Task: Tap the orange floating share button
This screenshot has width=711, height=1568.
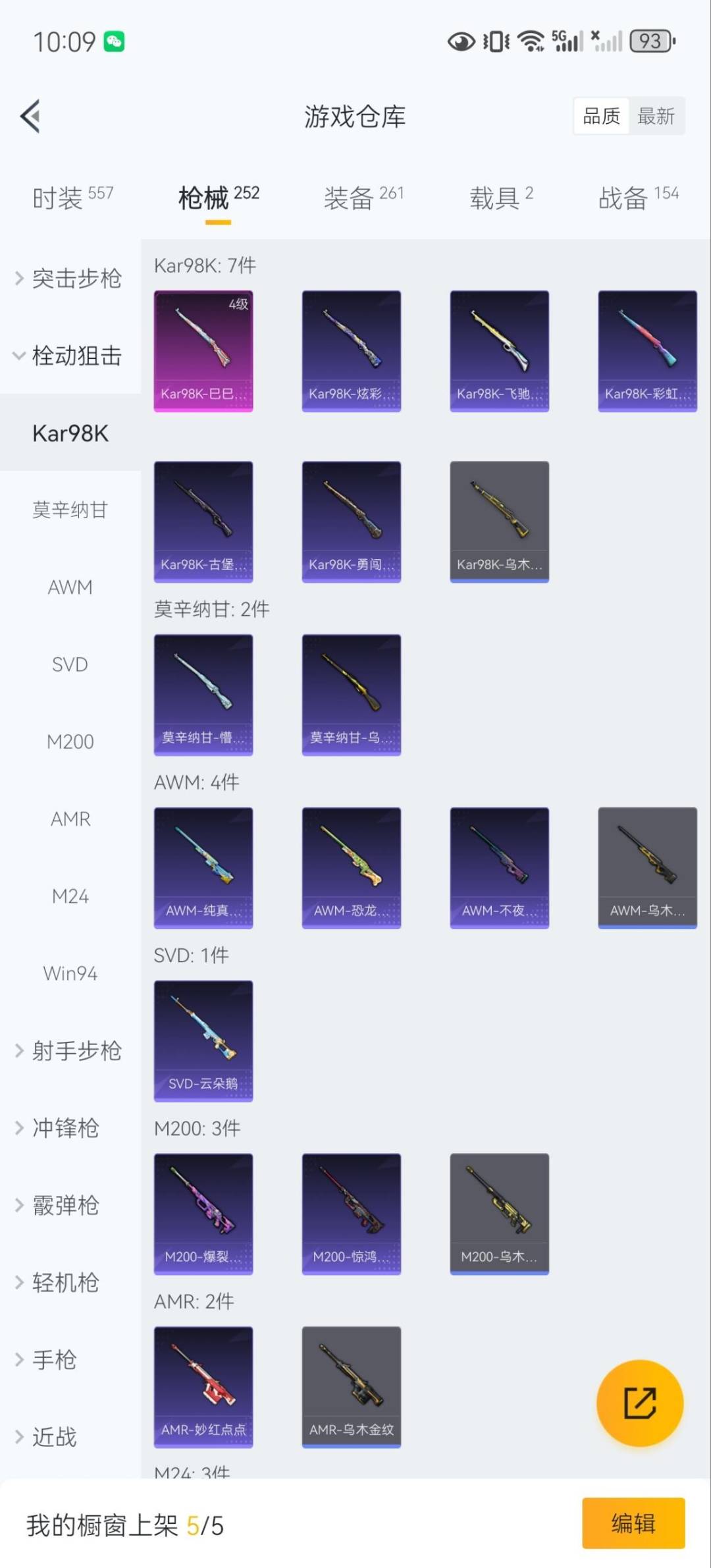Action: click(x=639, y=1403)
